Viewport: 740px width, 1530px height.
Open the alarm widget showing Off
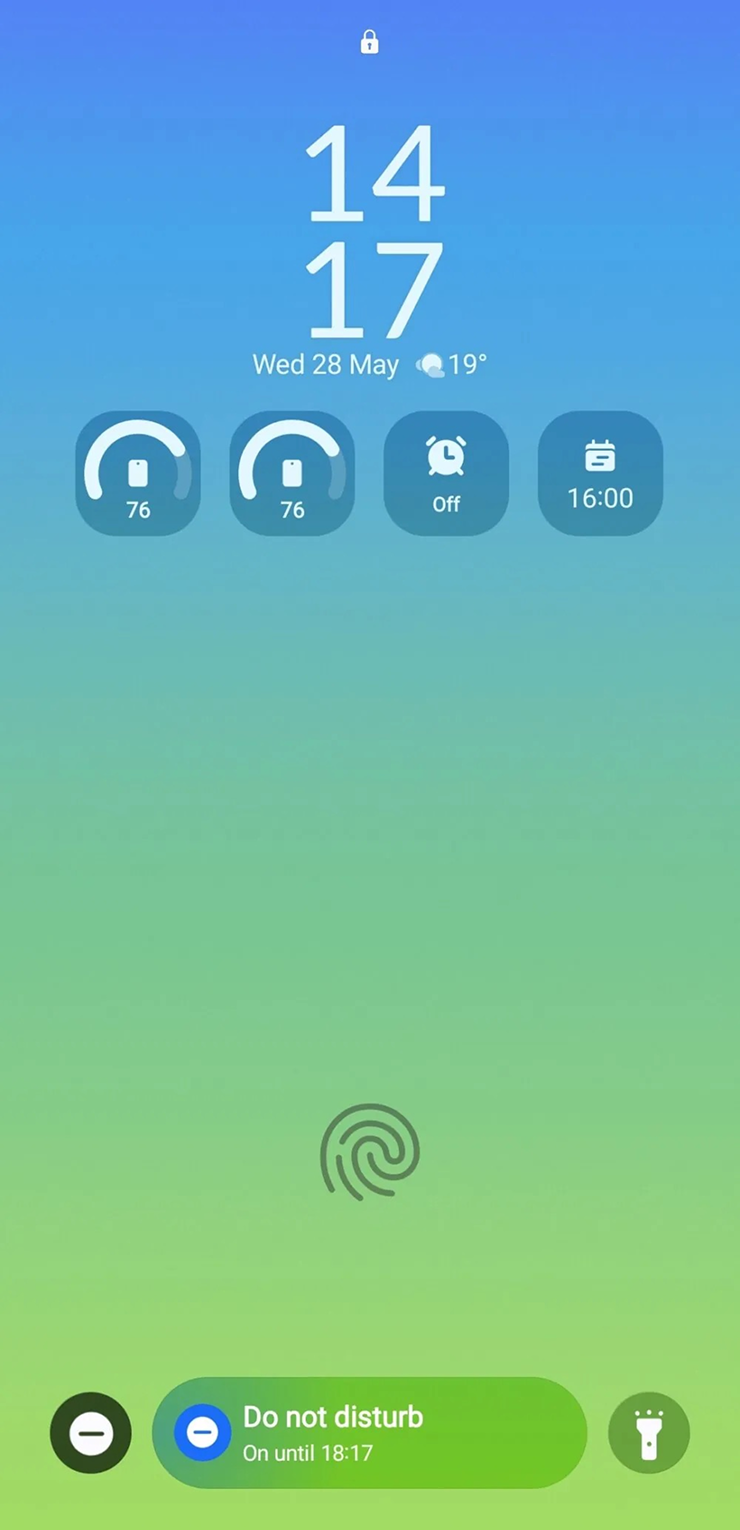(446, 473)
